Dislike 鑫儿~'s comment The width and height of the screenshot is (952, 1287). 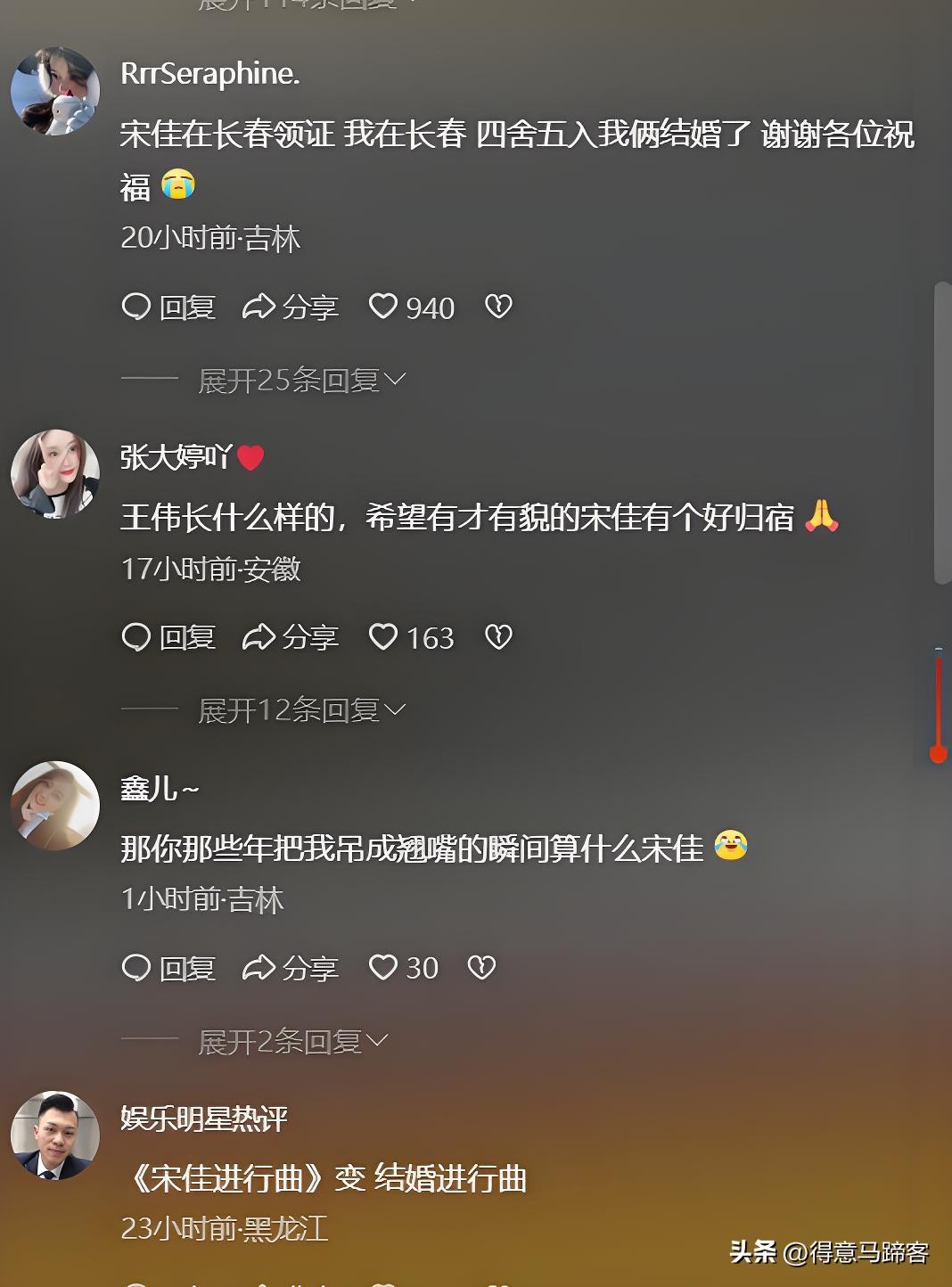(481, 968)
